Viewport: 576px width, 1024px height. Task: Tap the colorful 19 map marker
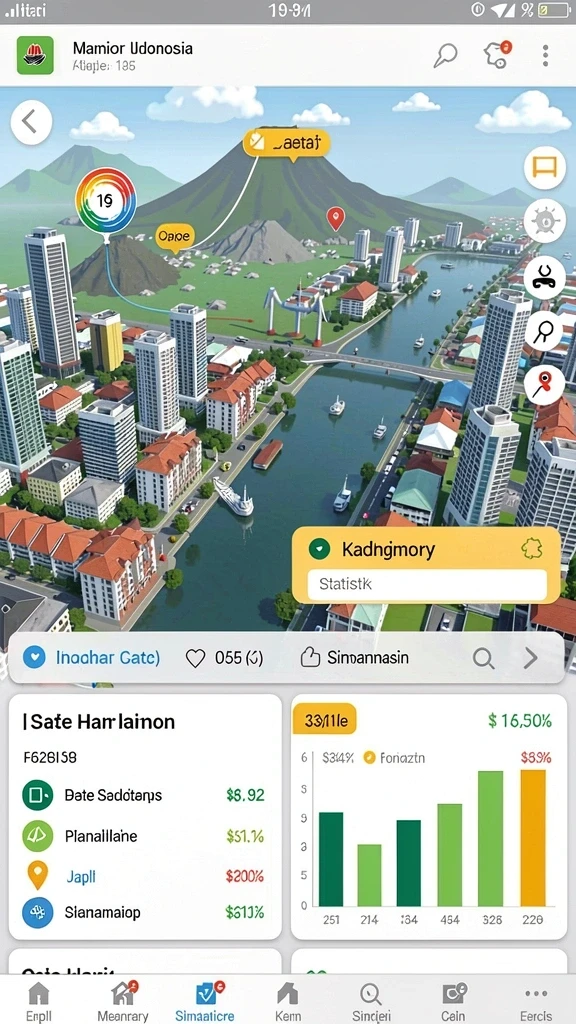coord(106,201)
